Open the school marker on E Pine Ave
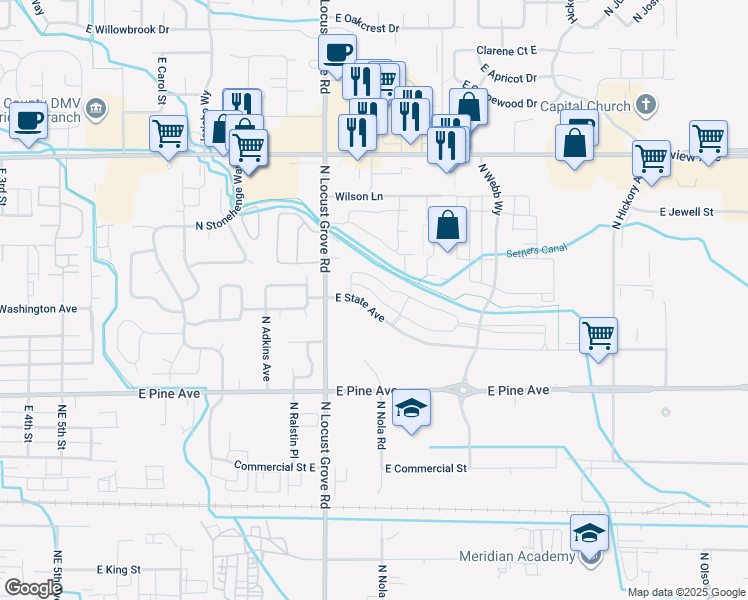 [411, 409]
